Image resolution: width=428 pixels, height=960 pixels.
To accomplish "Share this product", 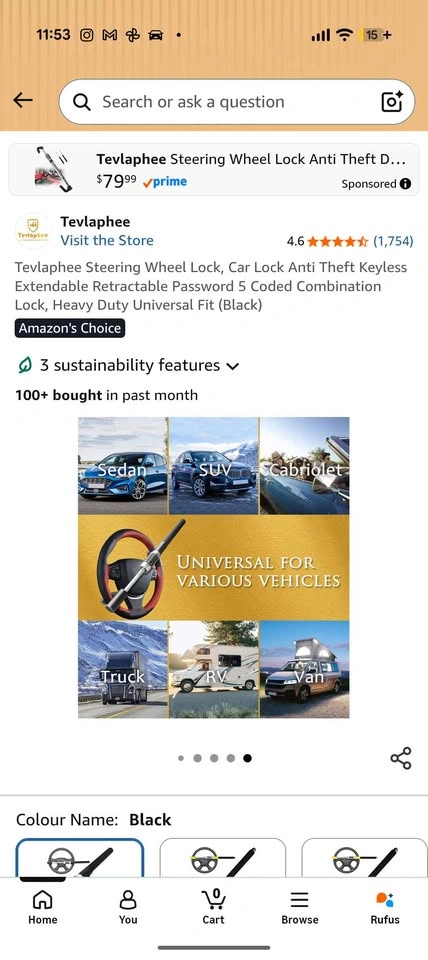I will pyautogui.click(x=400, y=759).
